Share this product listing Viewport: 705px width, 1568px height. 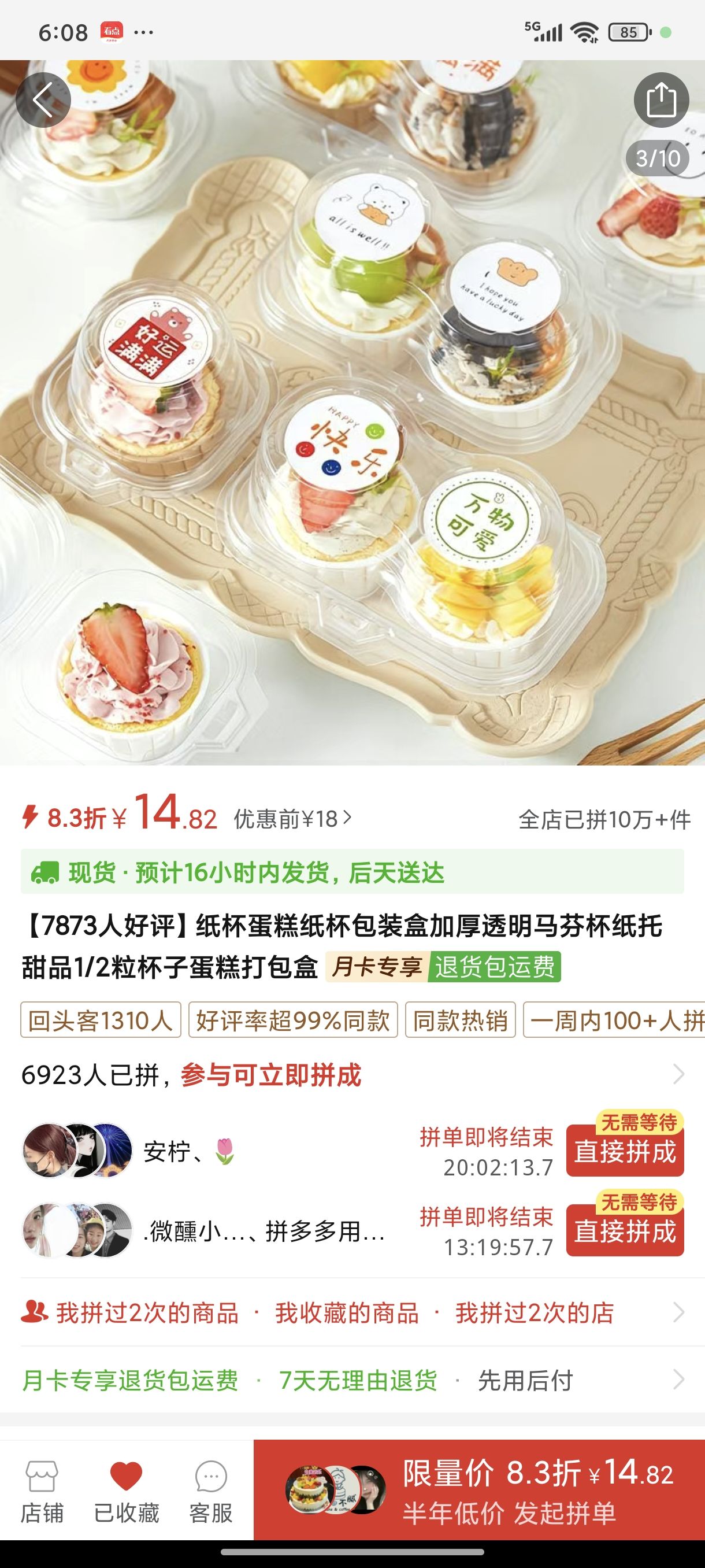coord(661,100)
